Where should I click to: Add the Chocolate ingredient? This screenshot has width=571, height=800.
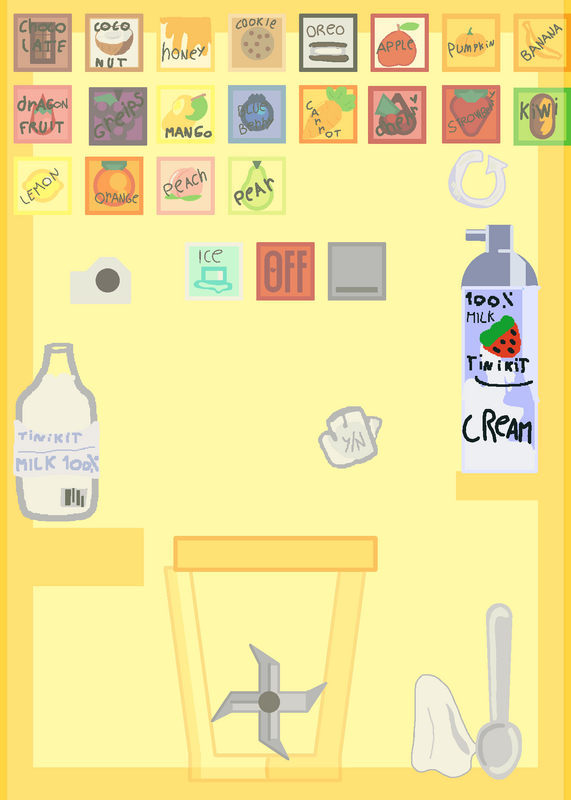pyautogui.click(x=42, y=43)
